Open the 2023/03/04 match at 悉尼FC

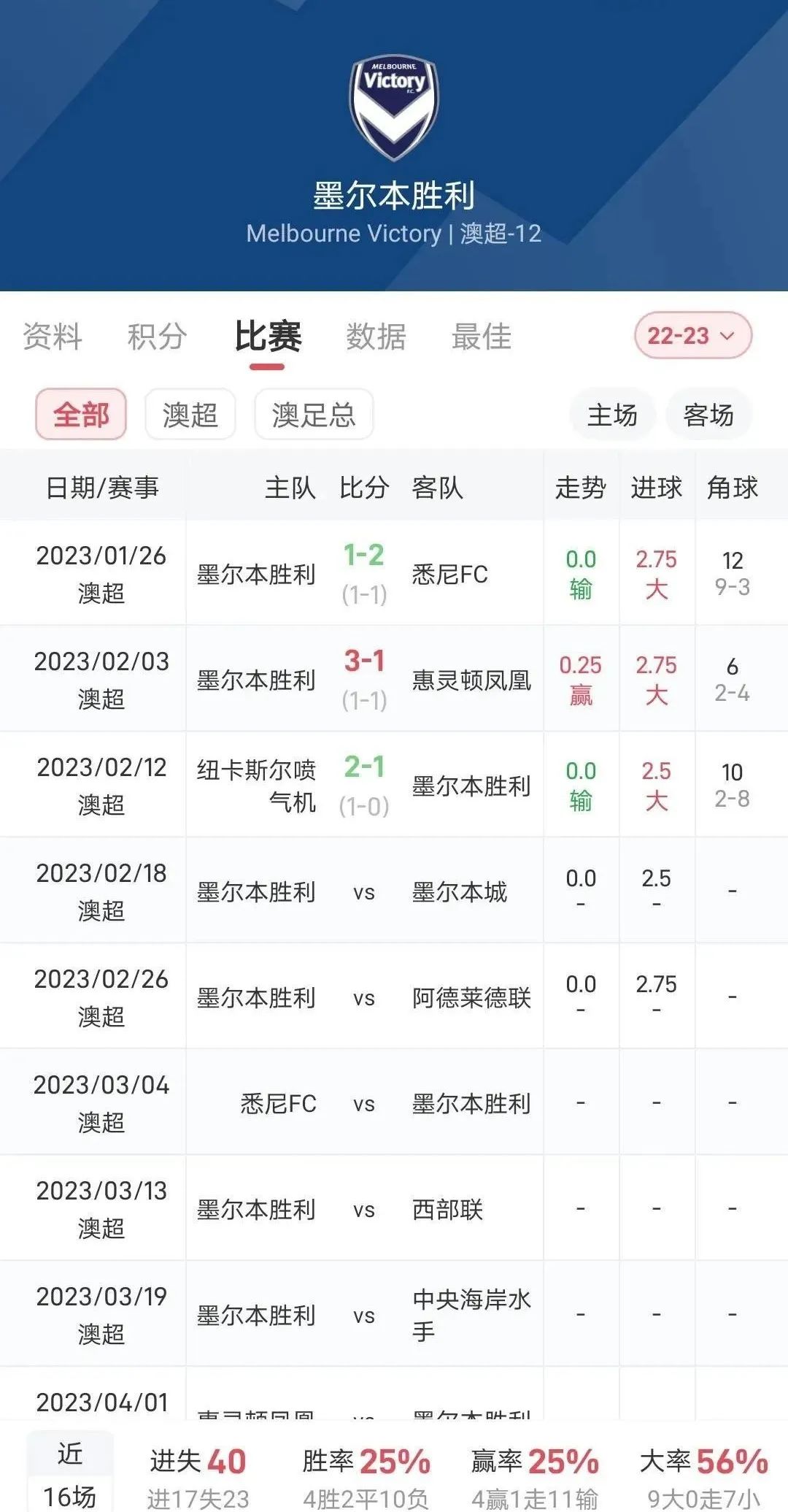click(x=394, y=1102)
